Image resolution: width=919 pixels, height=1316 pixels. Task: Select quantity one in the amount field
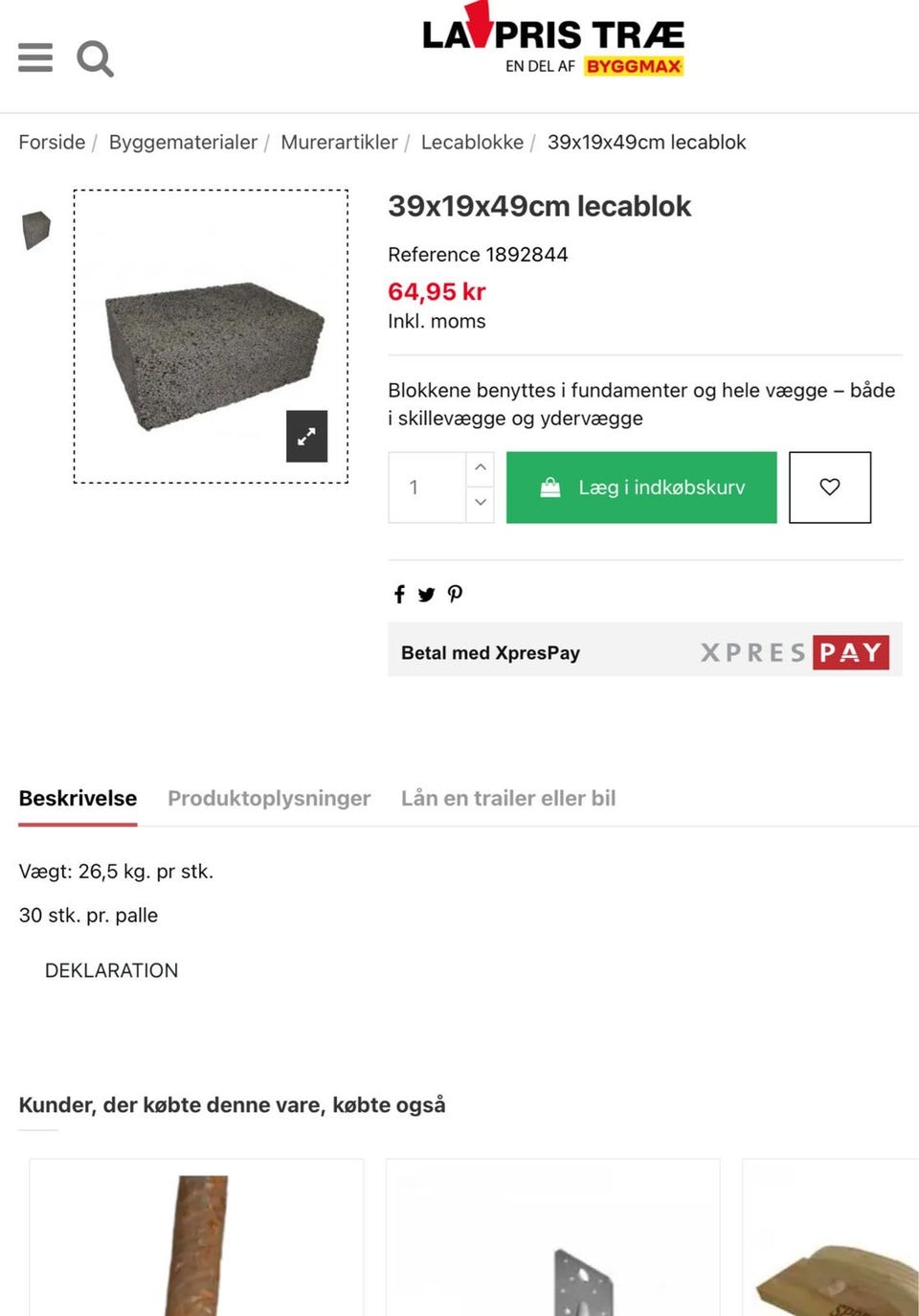pyautogui.click(x=428, y=487)
